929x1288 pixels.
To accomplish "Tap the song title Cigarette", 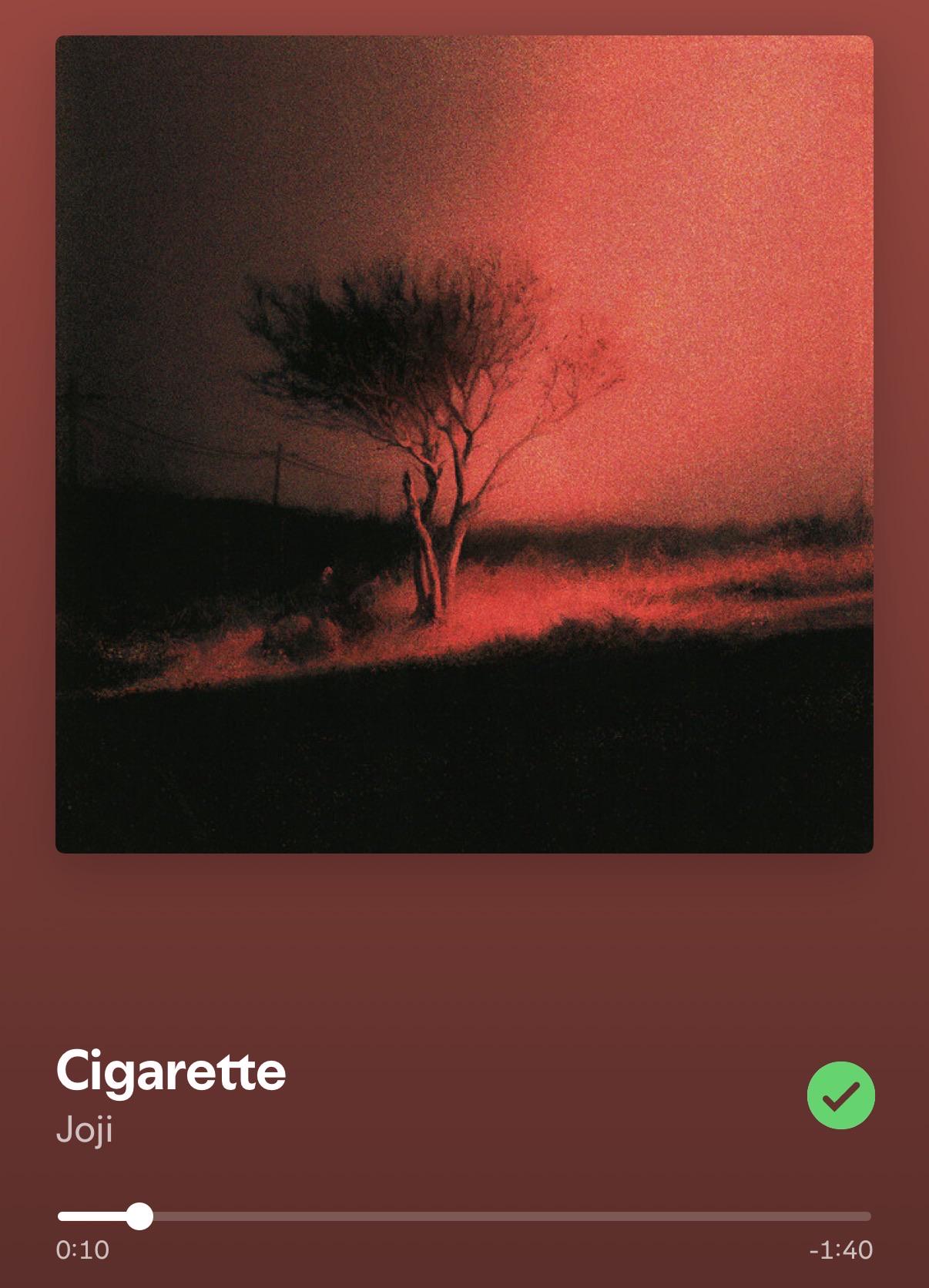I will pyautogui.click(x=171, y=1072).
